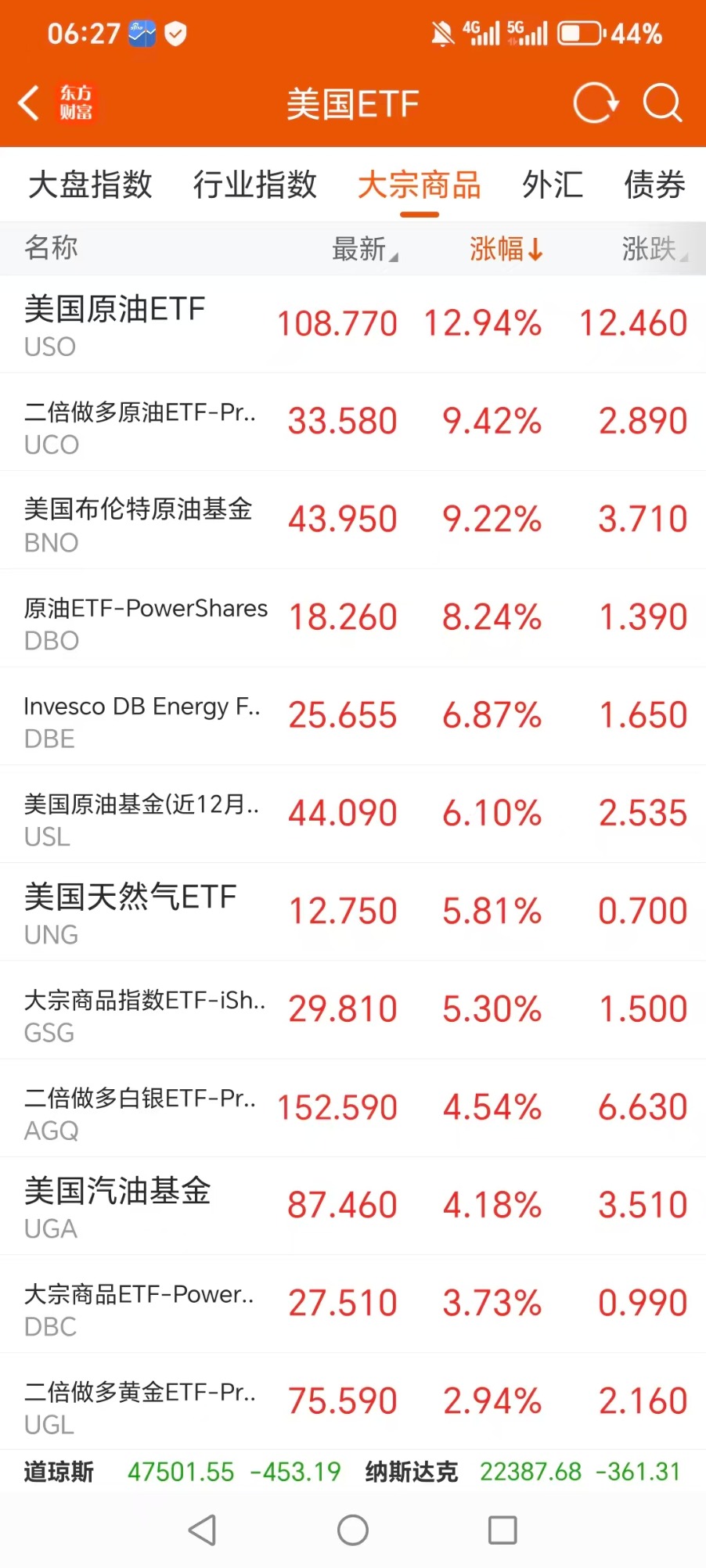Open 美国天然气ETF UNG details
This screenshot has width=706, height=1568.
352,912
